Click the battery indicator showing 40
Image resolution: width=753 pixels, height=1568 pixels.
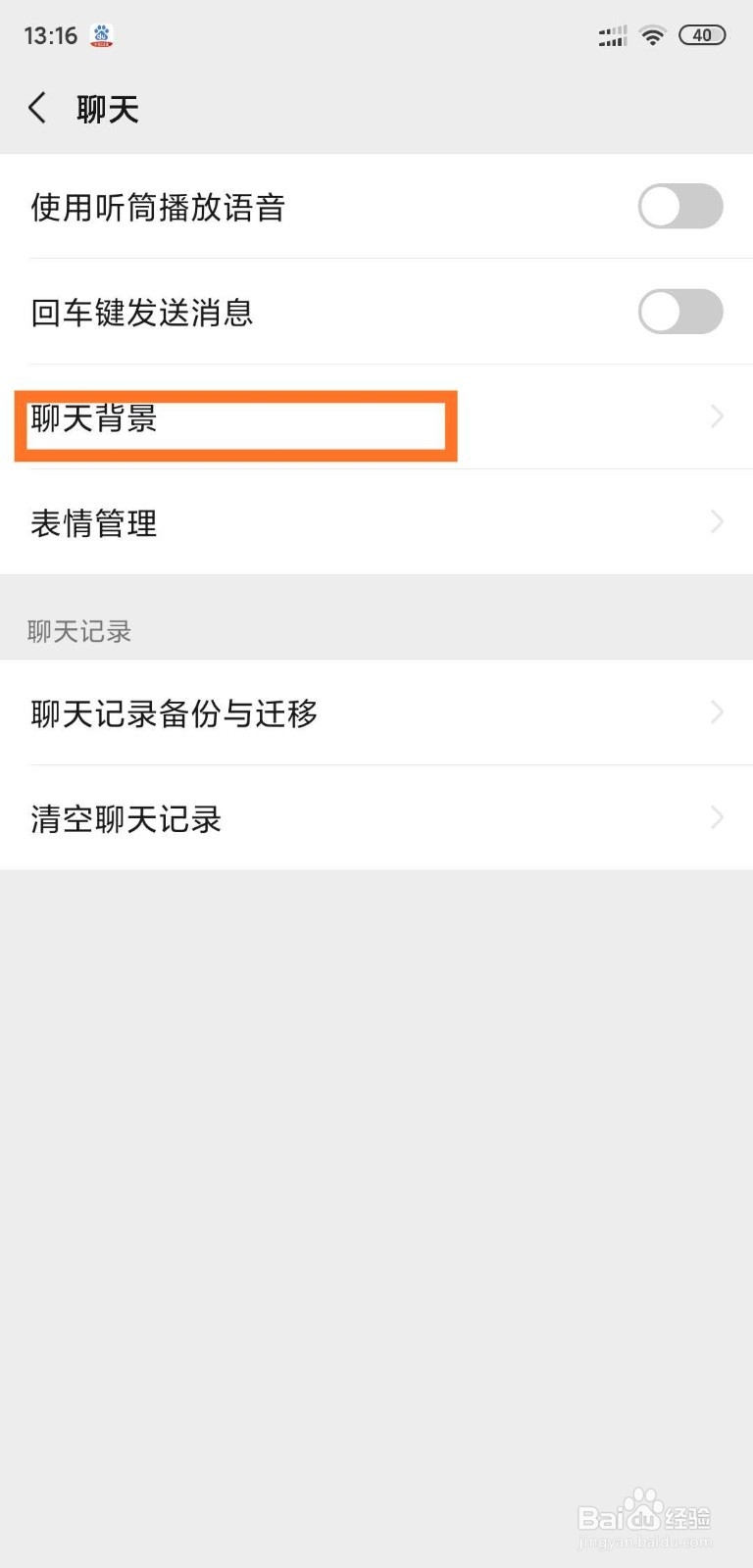(702, 34)
